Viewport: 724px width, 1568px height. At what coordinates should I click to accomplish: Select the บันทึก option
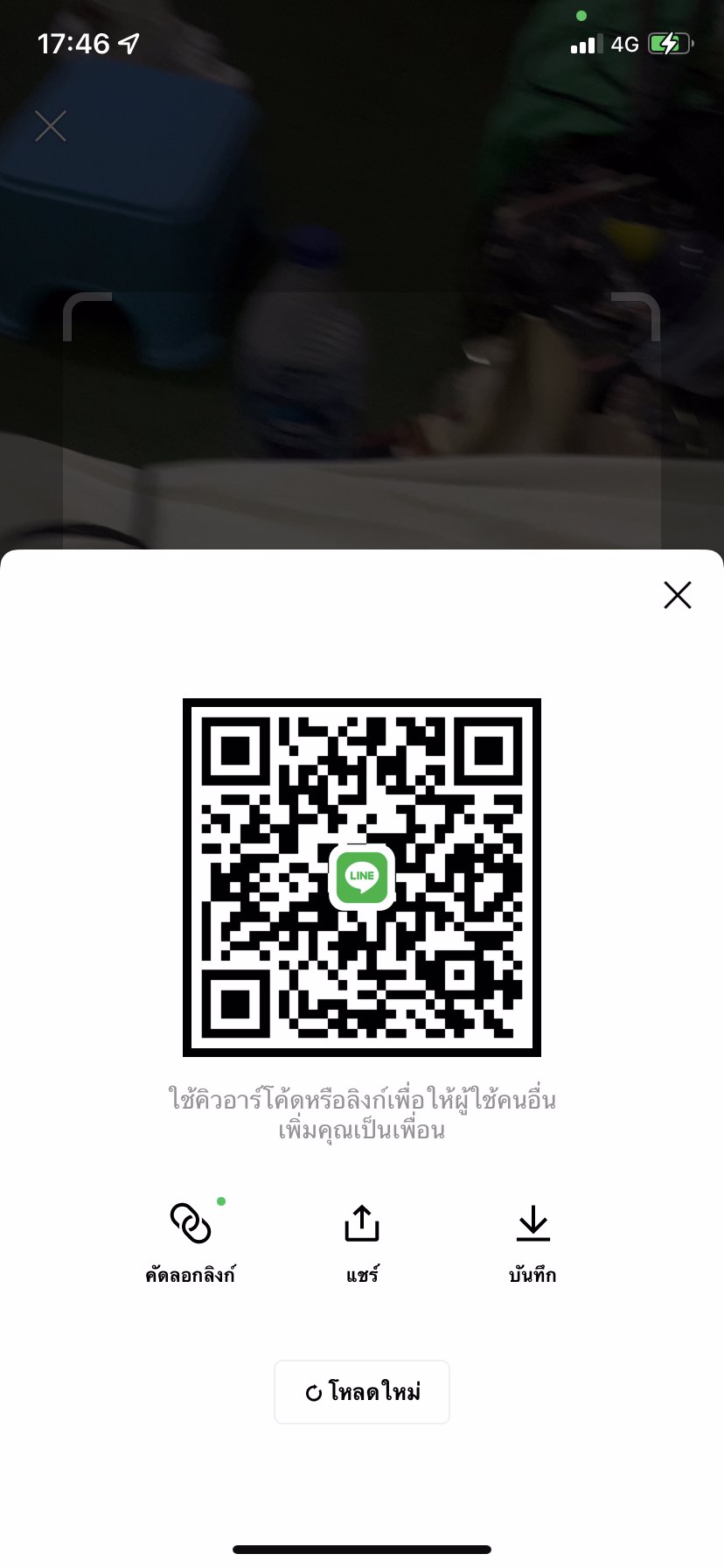click(533, 1275)
